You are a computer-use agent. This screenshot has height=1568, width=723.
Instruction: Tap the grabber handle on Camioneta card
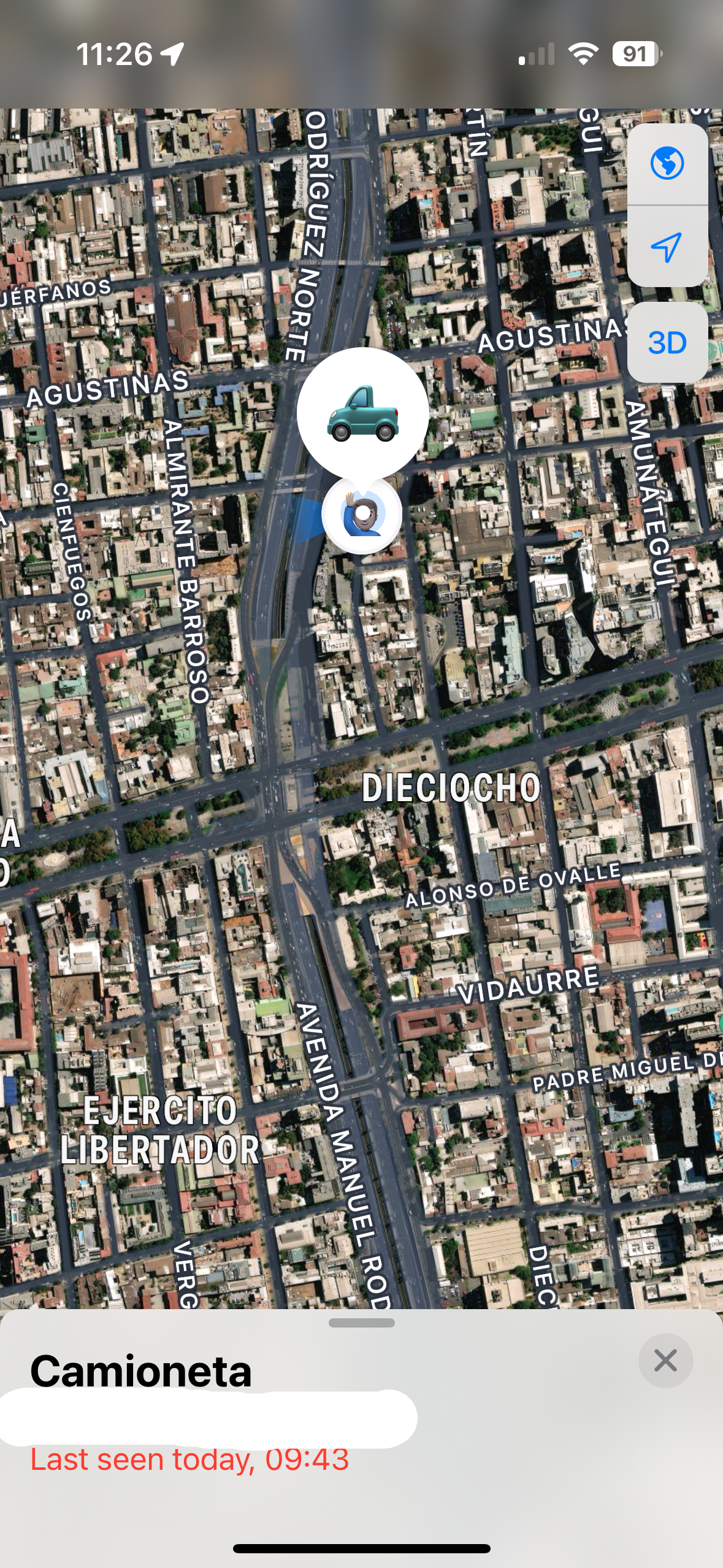[361, 1323]
